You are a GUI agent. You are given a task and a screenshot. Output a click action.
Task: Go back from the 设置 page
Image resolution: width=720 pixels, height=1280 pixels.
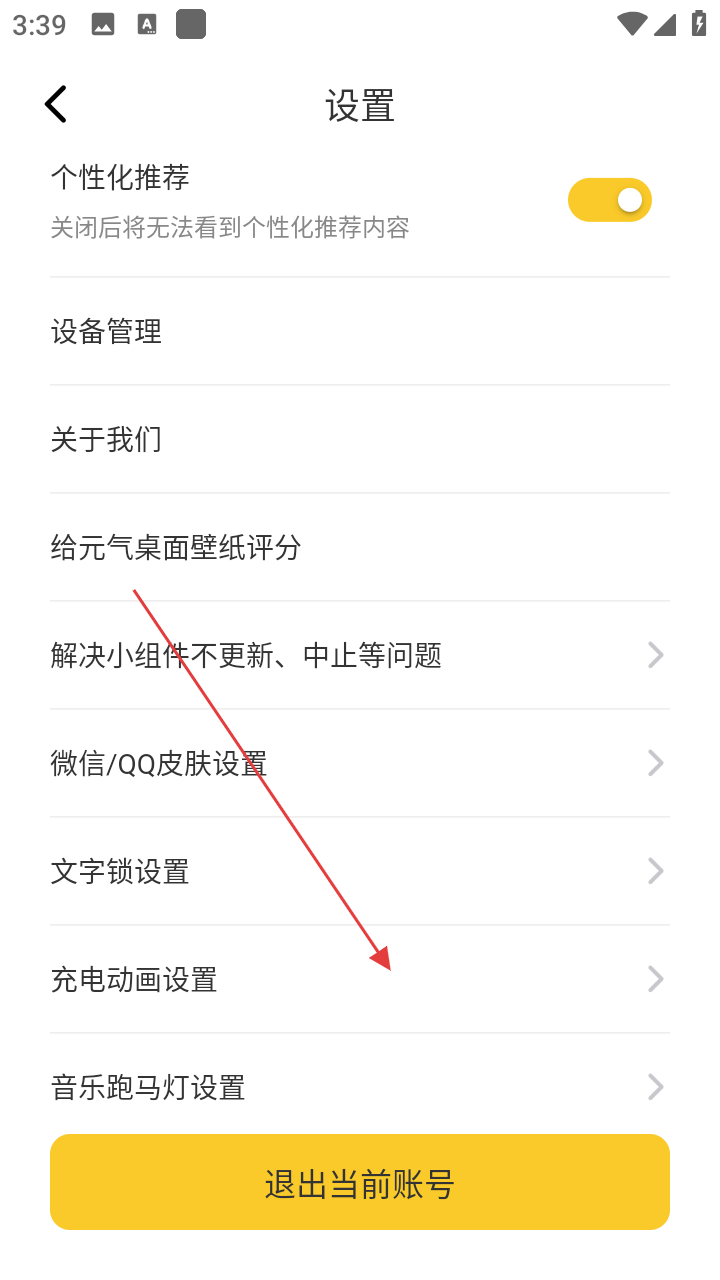tap(56, 104)
